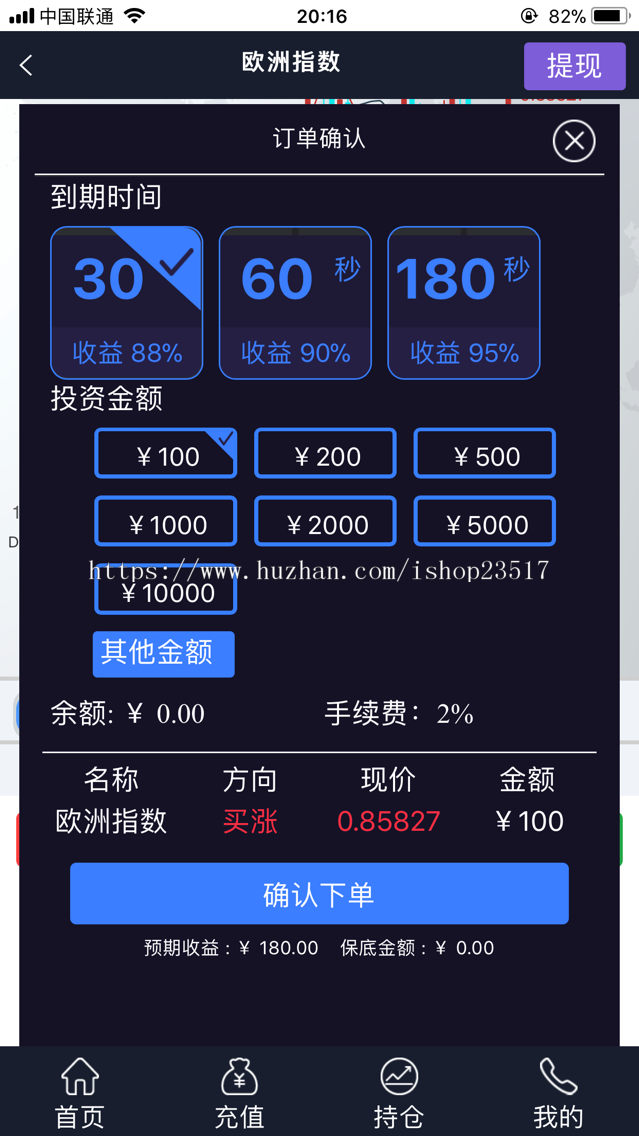Close the order confirmation dialog
Screen dimensions: 639x1136
574,141
